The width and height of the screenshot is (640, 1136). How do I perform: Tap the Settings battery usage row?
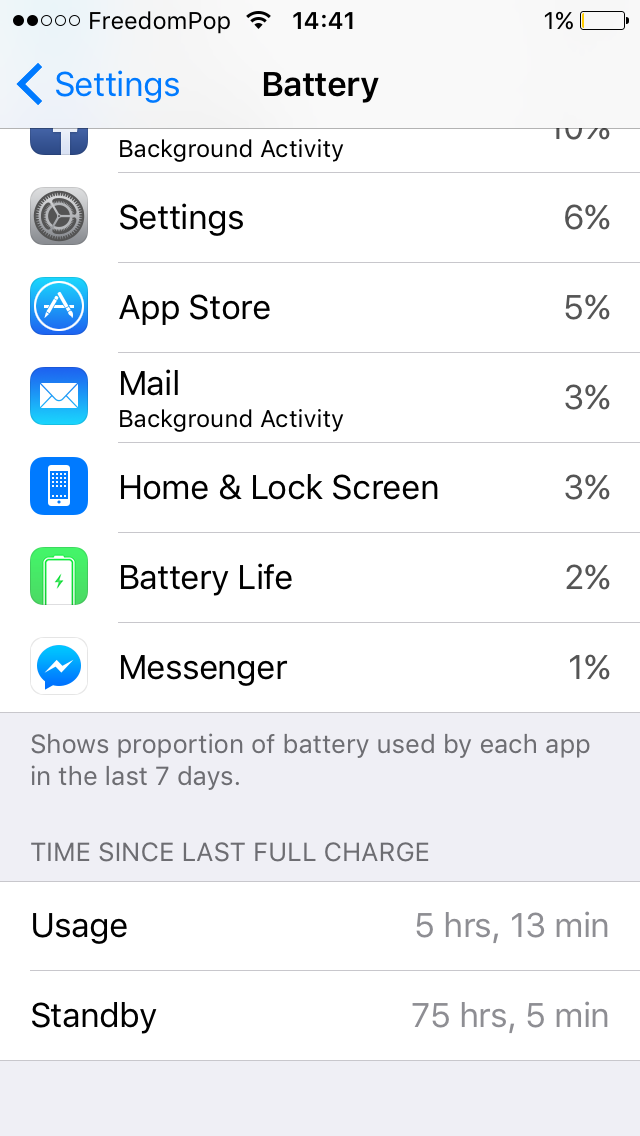point(320,218)
